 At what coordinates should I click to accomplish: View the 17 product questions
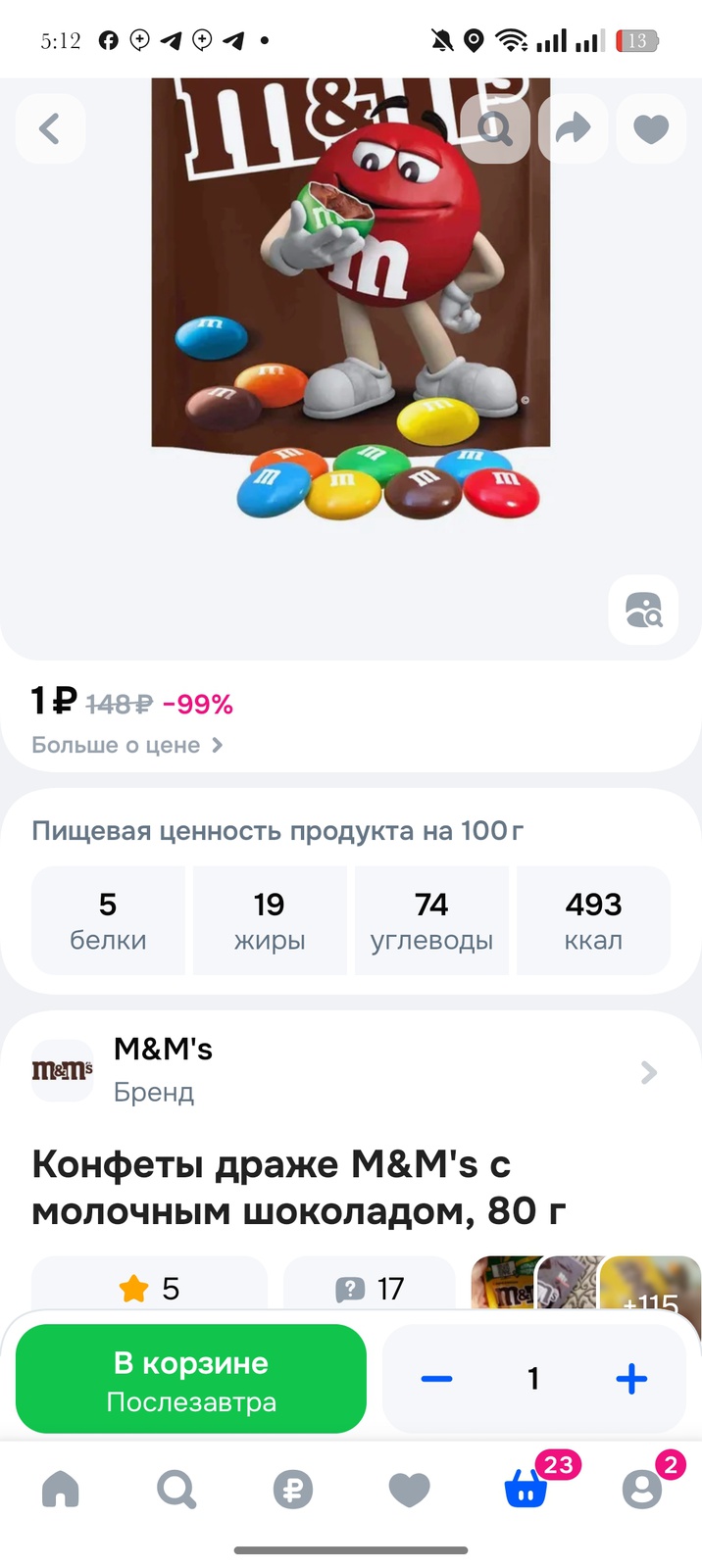tap(370, 1288)
